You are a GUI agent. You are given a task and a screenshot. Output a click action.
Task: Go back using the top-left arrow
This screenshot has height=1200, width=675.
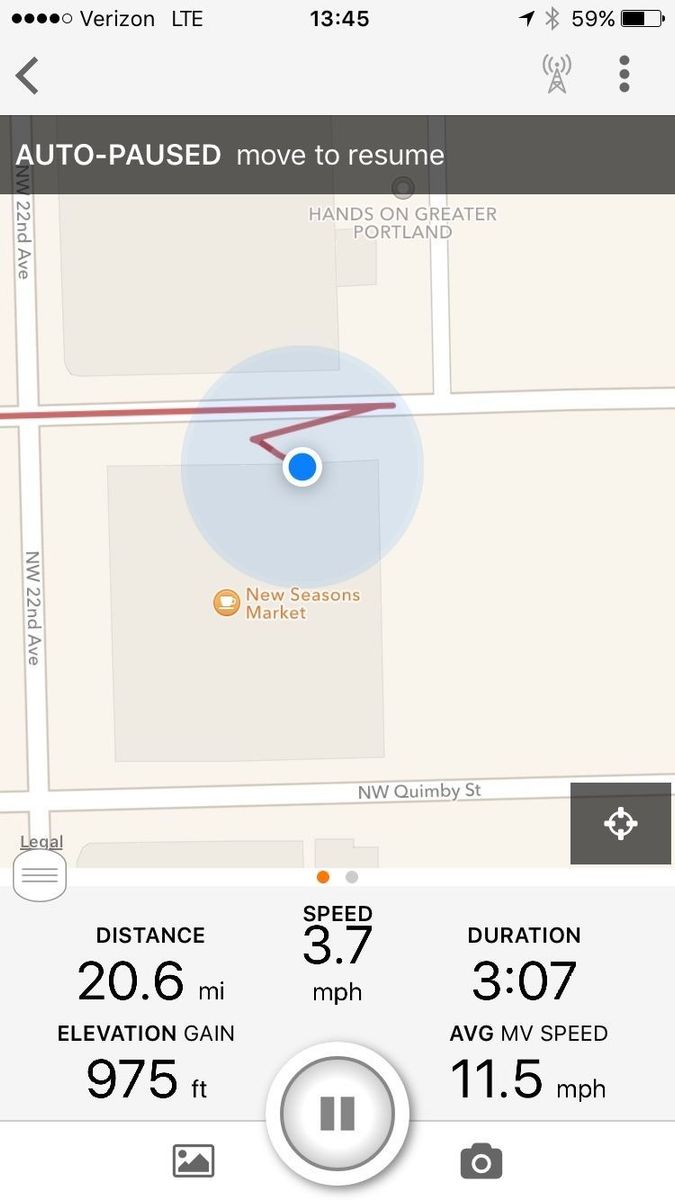tap(28, 75)
